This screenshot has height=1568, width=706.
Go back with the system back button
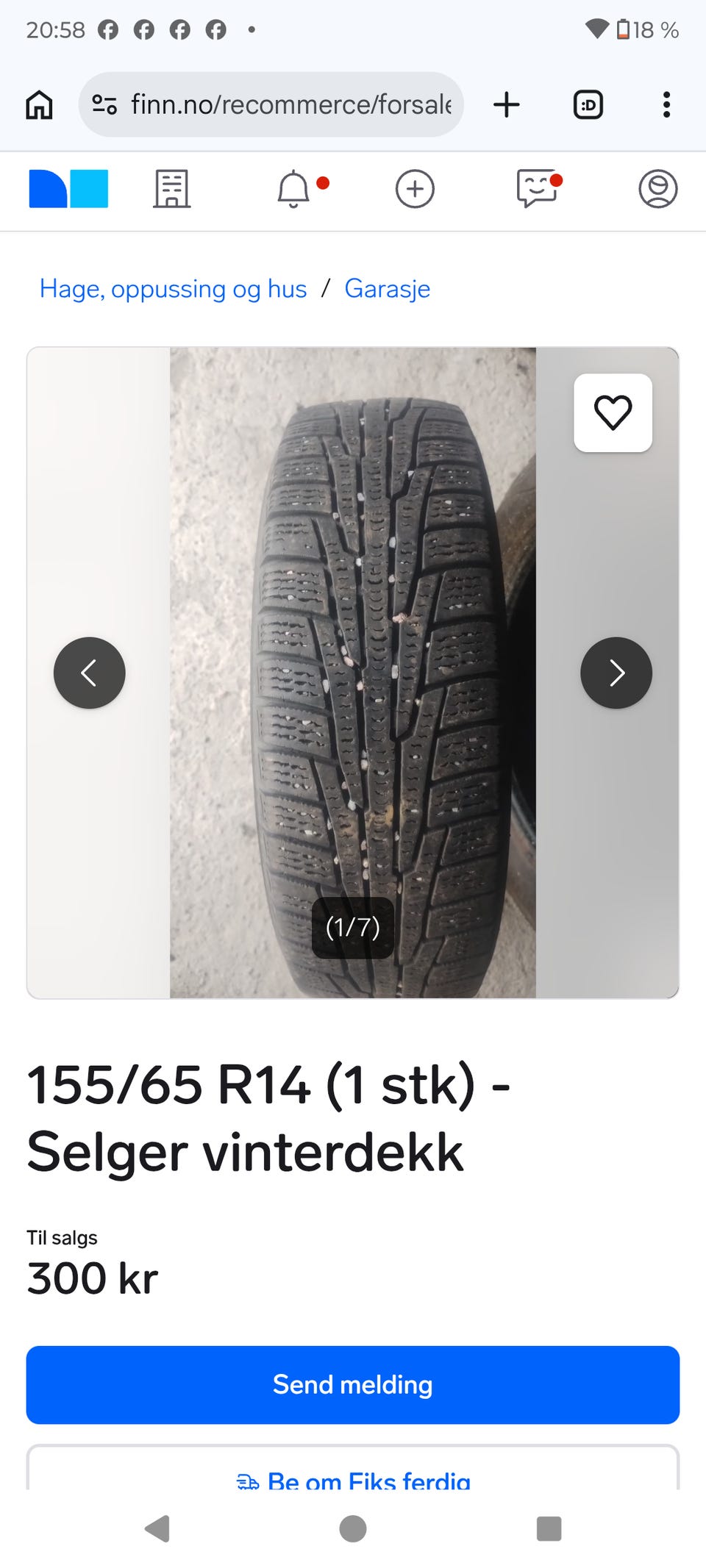[x=157, y=1529]
